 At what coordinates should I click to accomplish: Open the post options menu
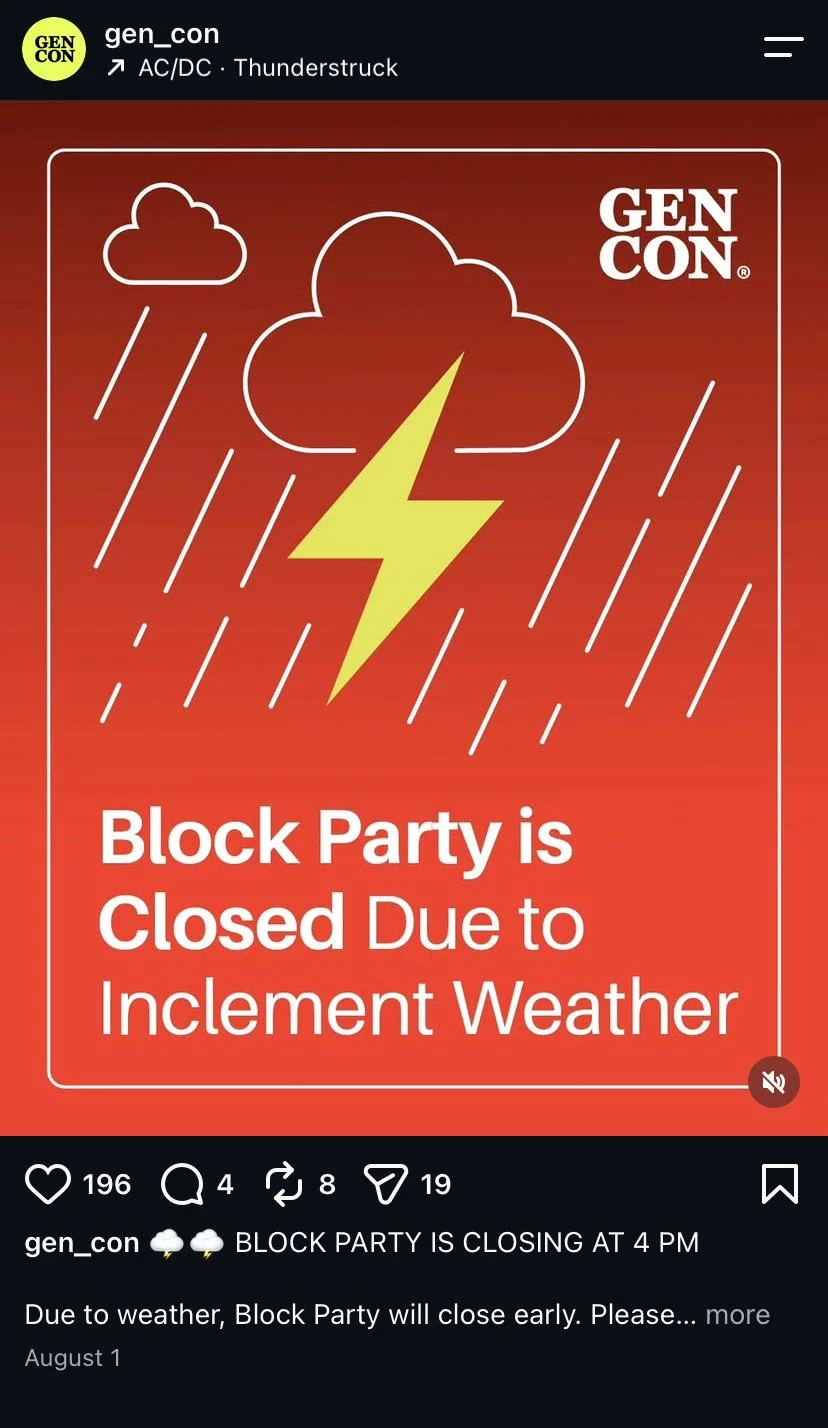[783, 46]
